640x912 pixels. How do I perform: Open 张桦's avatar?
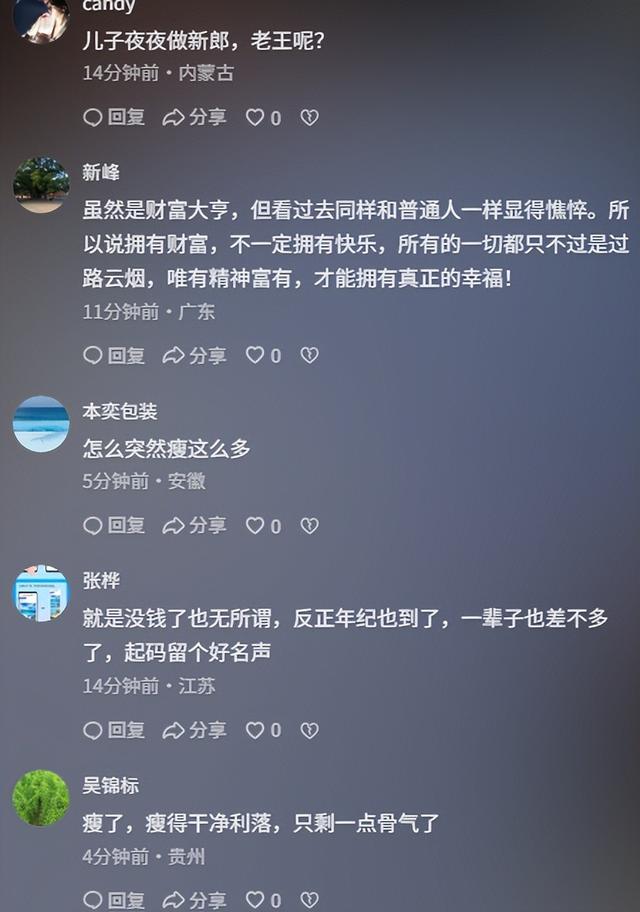41,593
